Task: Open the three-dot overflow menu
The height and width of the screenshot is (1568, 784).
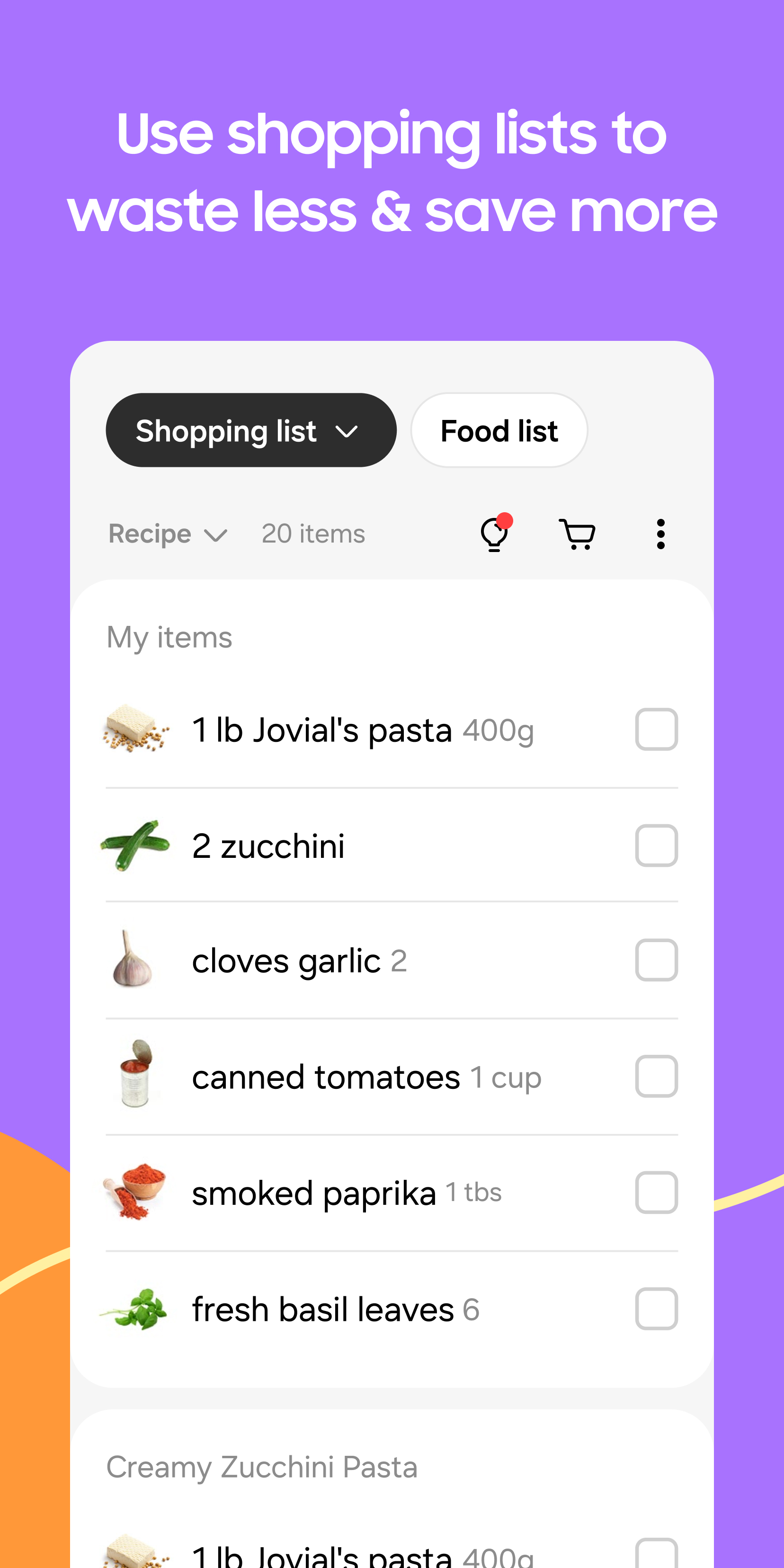Action: click(x=660, y=533)
